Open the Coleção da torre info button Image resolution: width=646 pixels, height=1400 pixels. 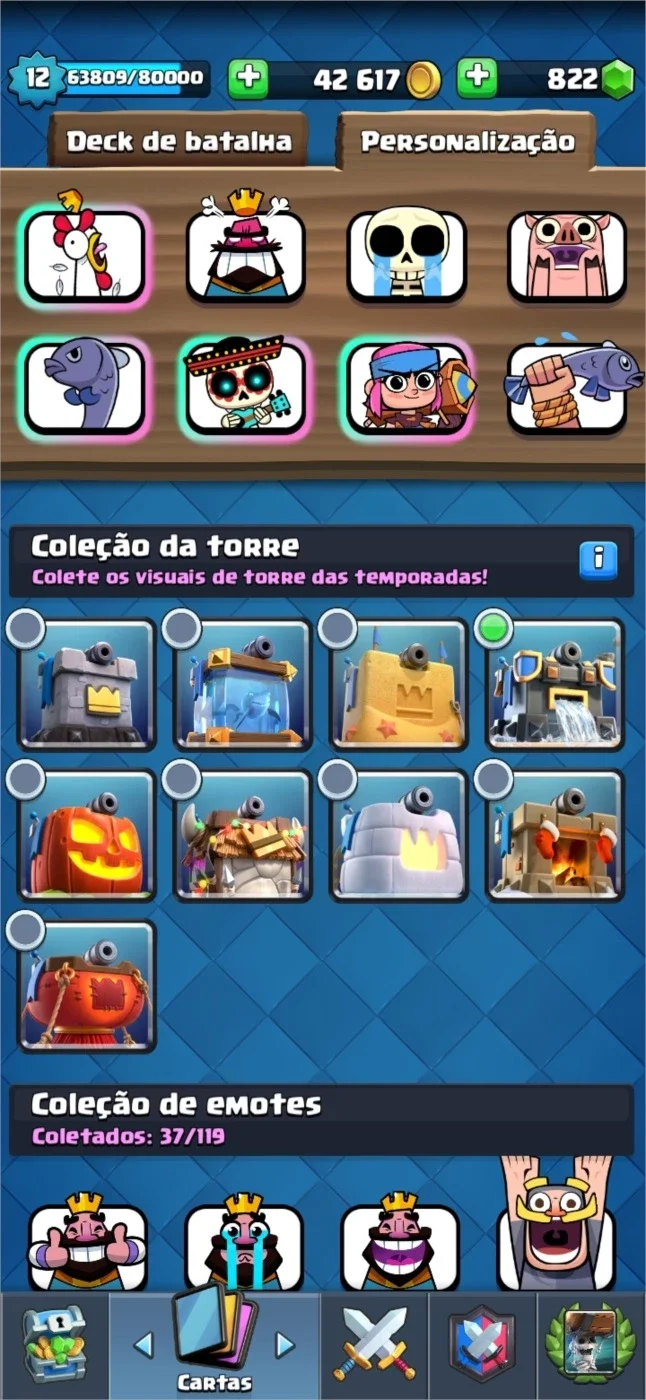tap(598, 558)
